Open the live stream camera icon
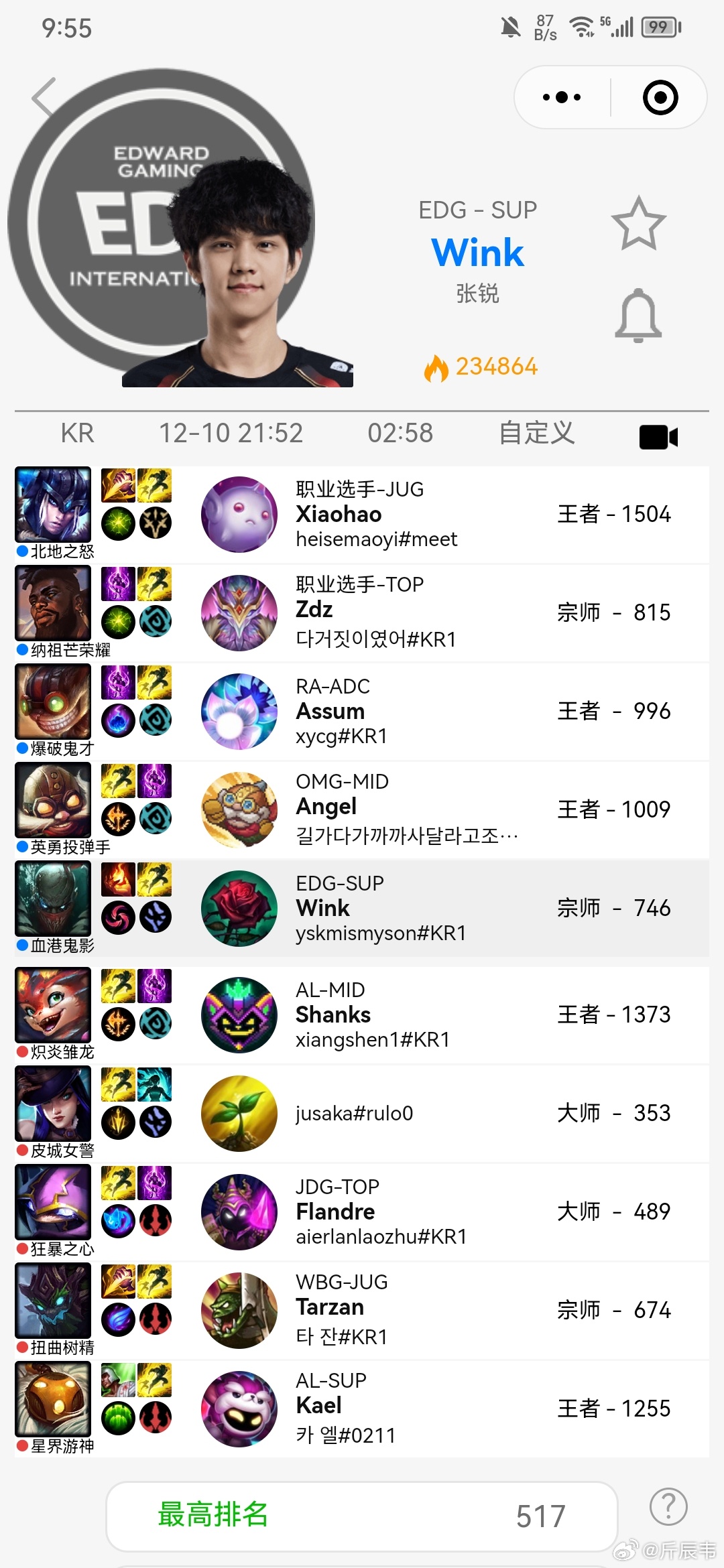Screen dimensions: 724x1568 [658, 436]
